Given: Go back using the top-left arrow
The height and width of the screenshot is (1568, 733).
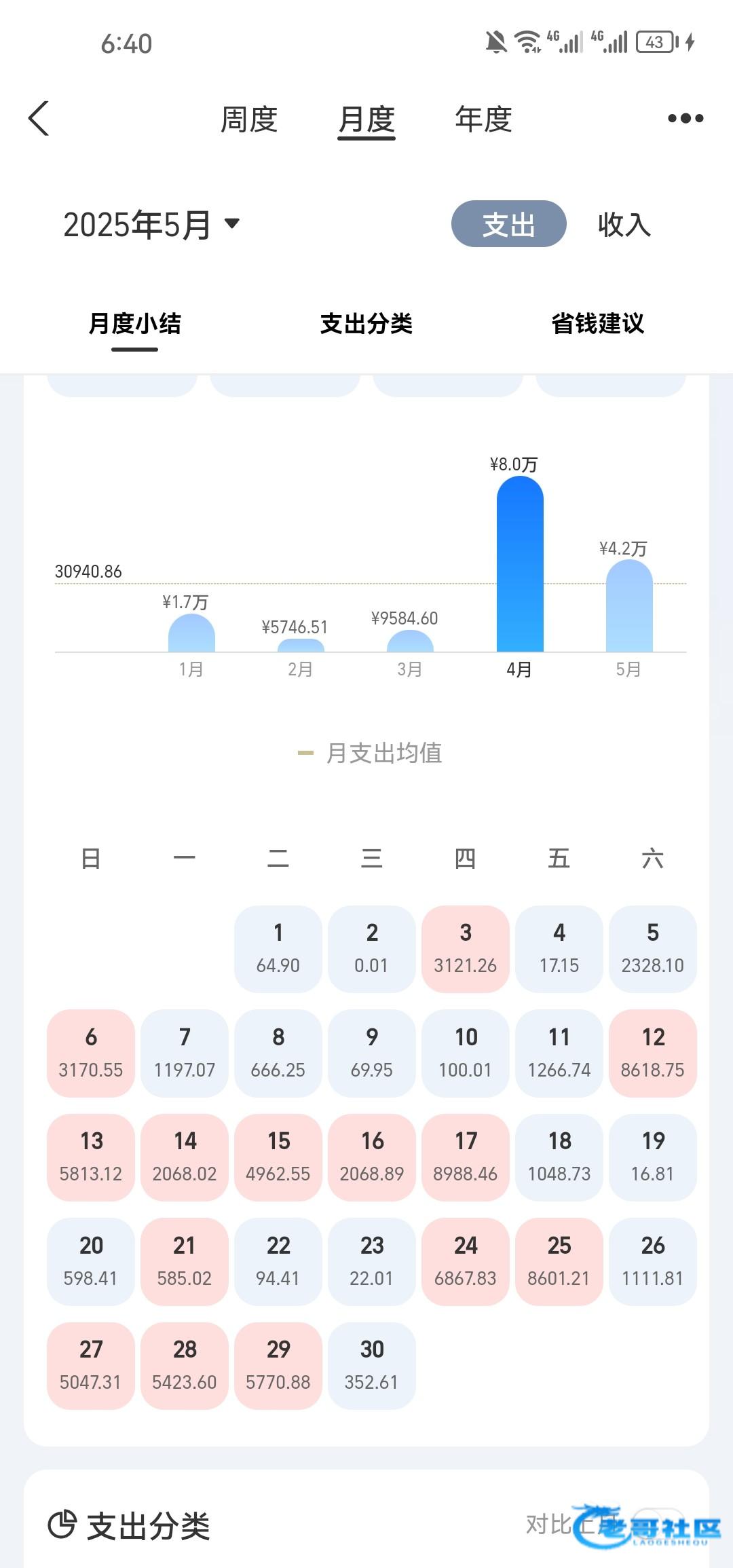Looking at the screenshot, I should (x=39, y=119).
